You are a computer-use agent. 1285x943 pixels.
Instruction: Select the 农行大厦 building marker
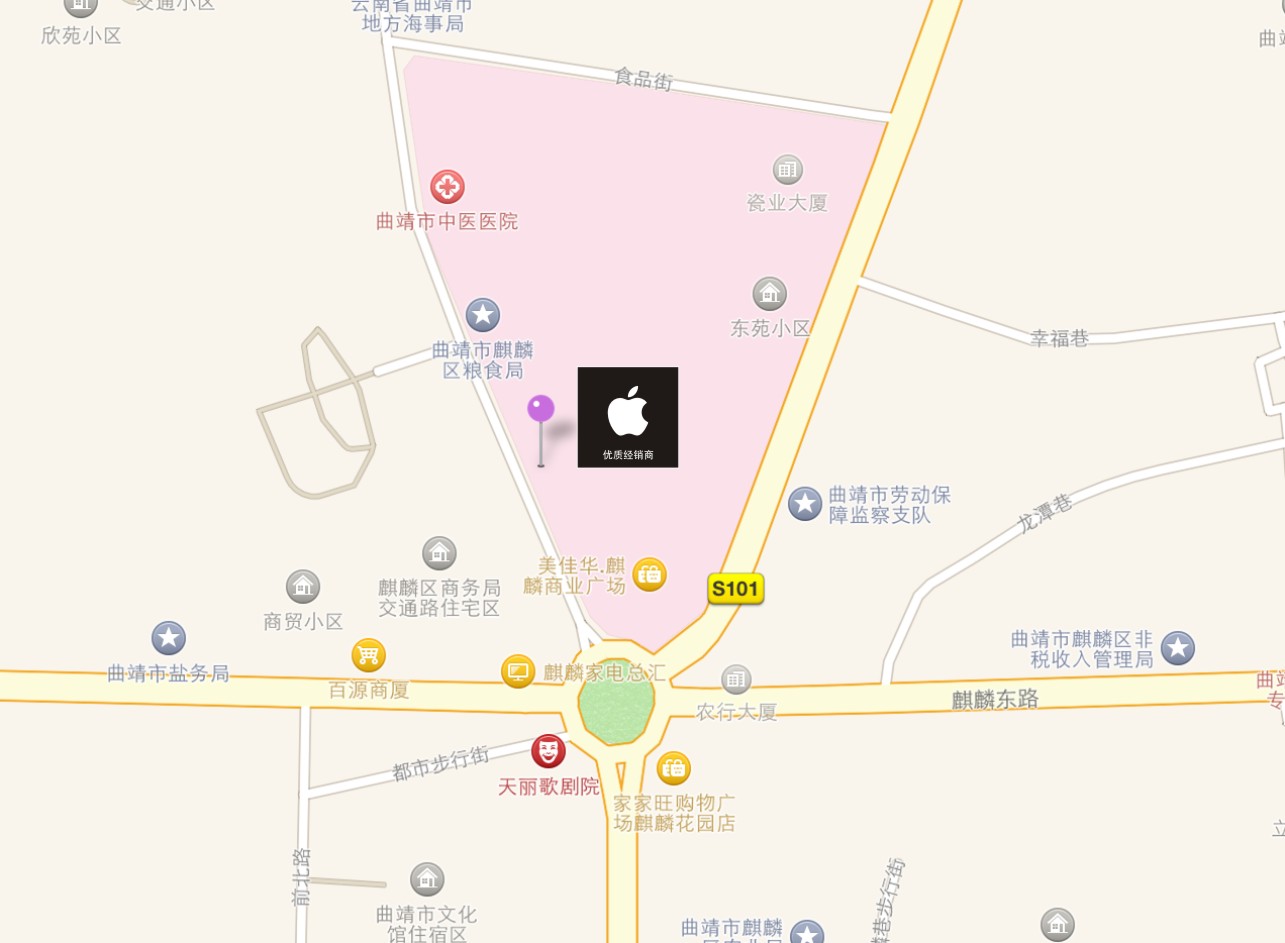736,680
